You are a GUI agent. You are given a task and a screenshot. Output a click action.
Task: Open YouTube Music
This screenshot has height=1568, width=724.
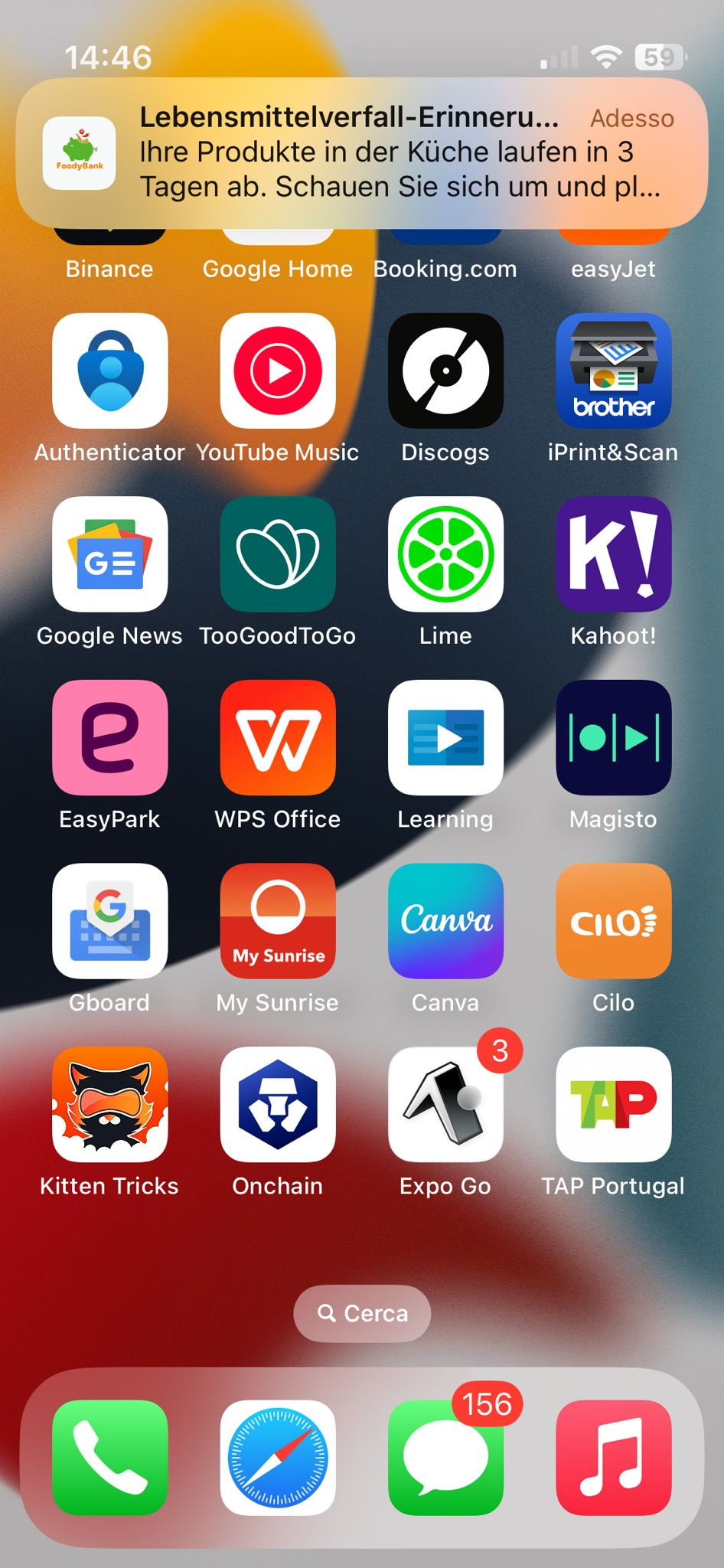click(x=278, y=371)
